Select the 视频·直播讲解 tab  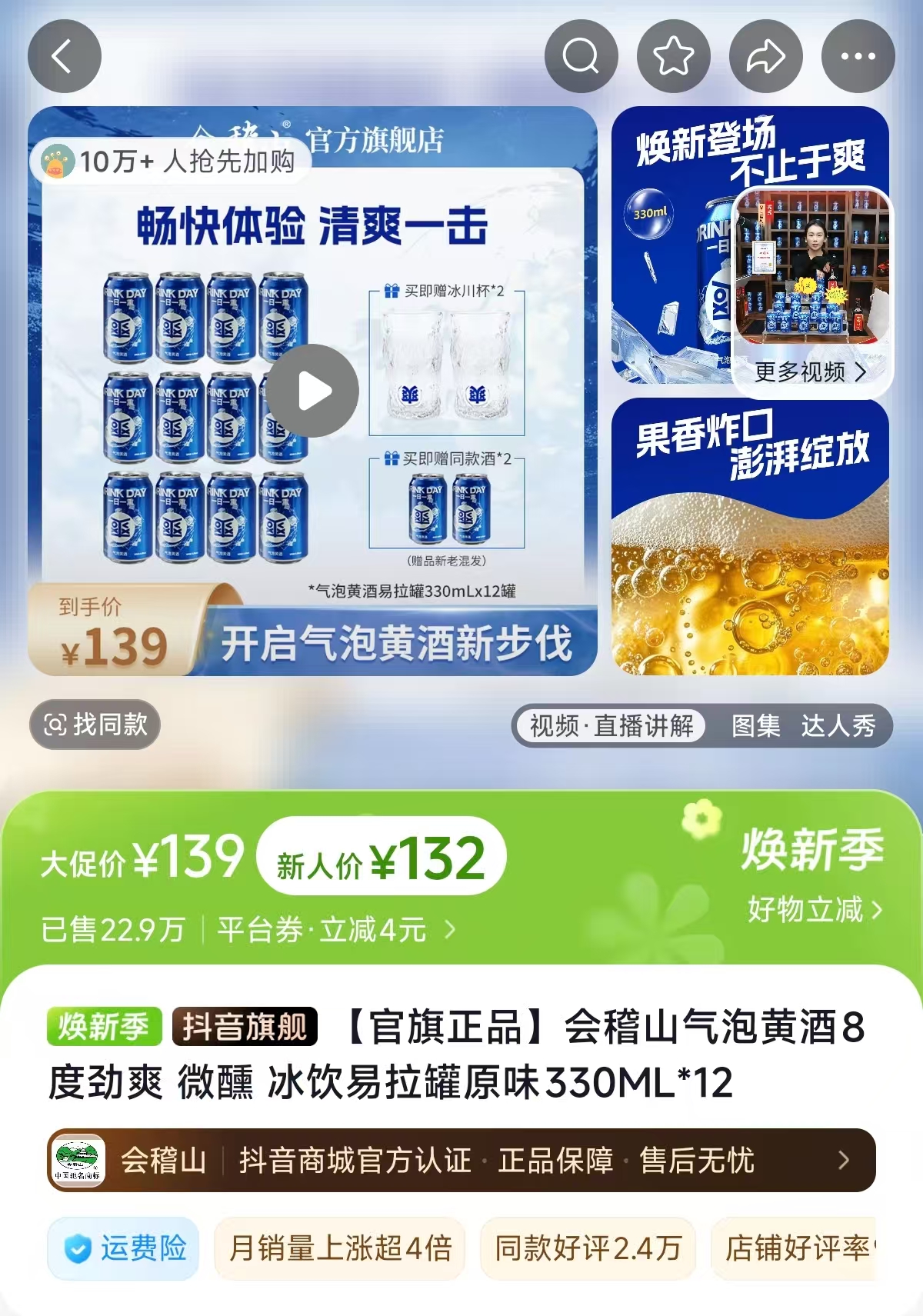tap(612, 725)
